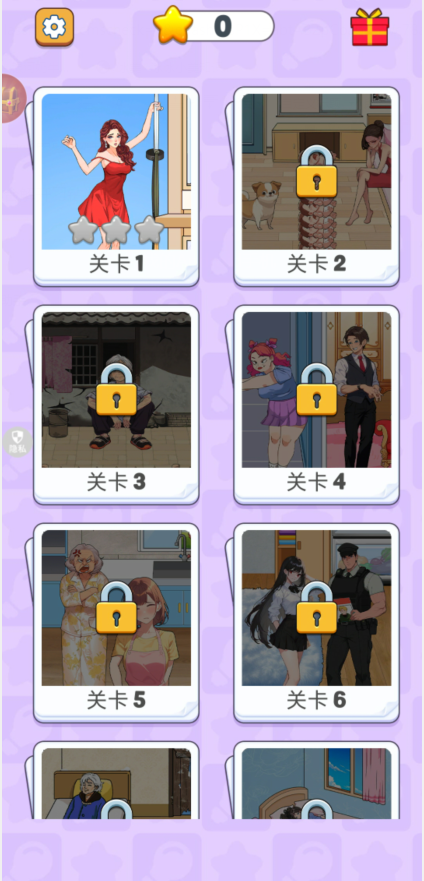The image size is (424, 881).
Task: Select locked level 关卡 2
Action: pyautogui.click(x=316, y=187)
